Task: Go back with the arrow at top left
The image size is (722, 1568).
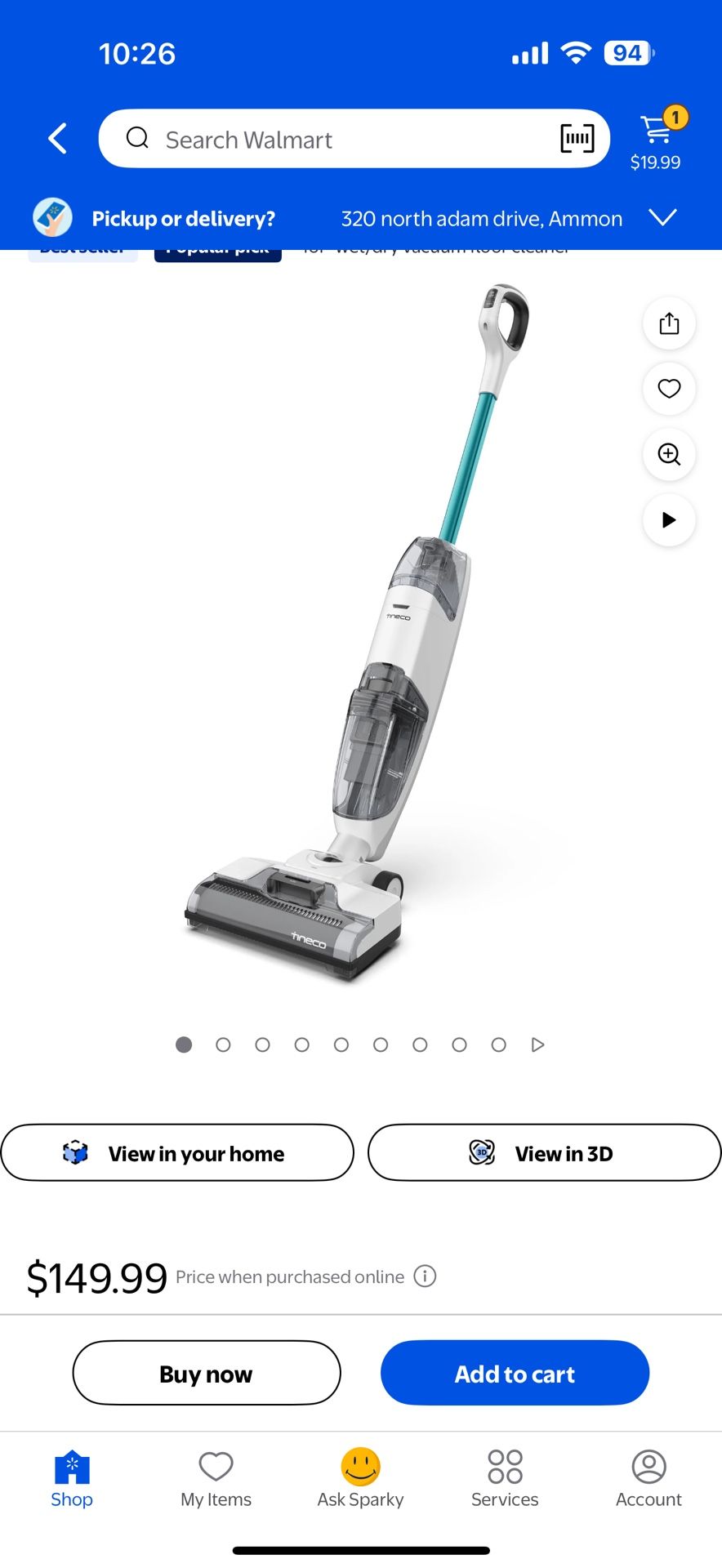Action: pyautogui.click(x=56, y=138)
